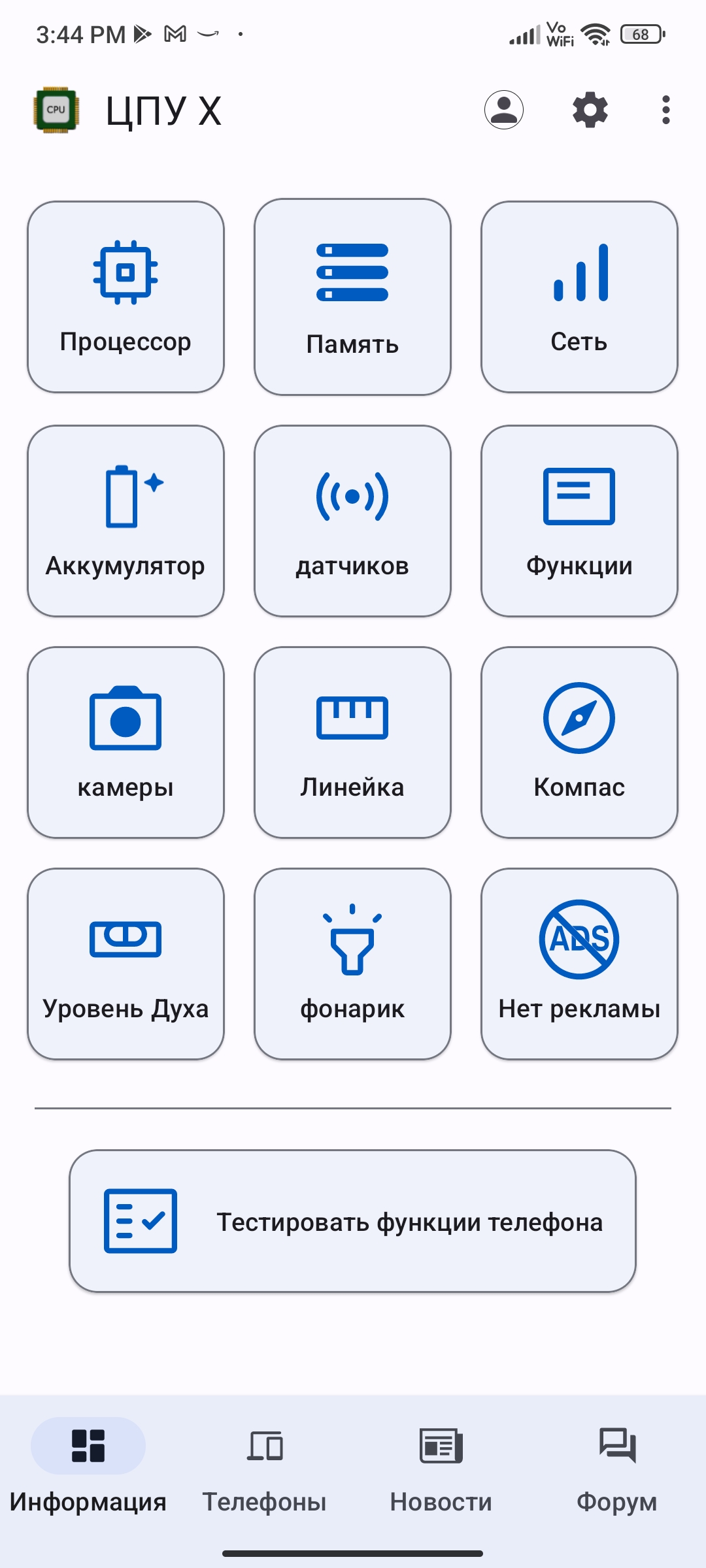The width and height of the screenshot is (706, 1568).
Task: Open the three-dot overflow menu
Action: coord(665,110)
